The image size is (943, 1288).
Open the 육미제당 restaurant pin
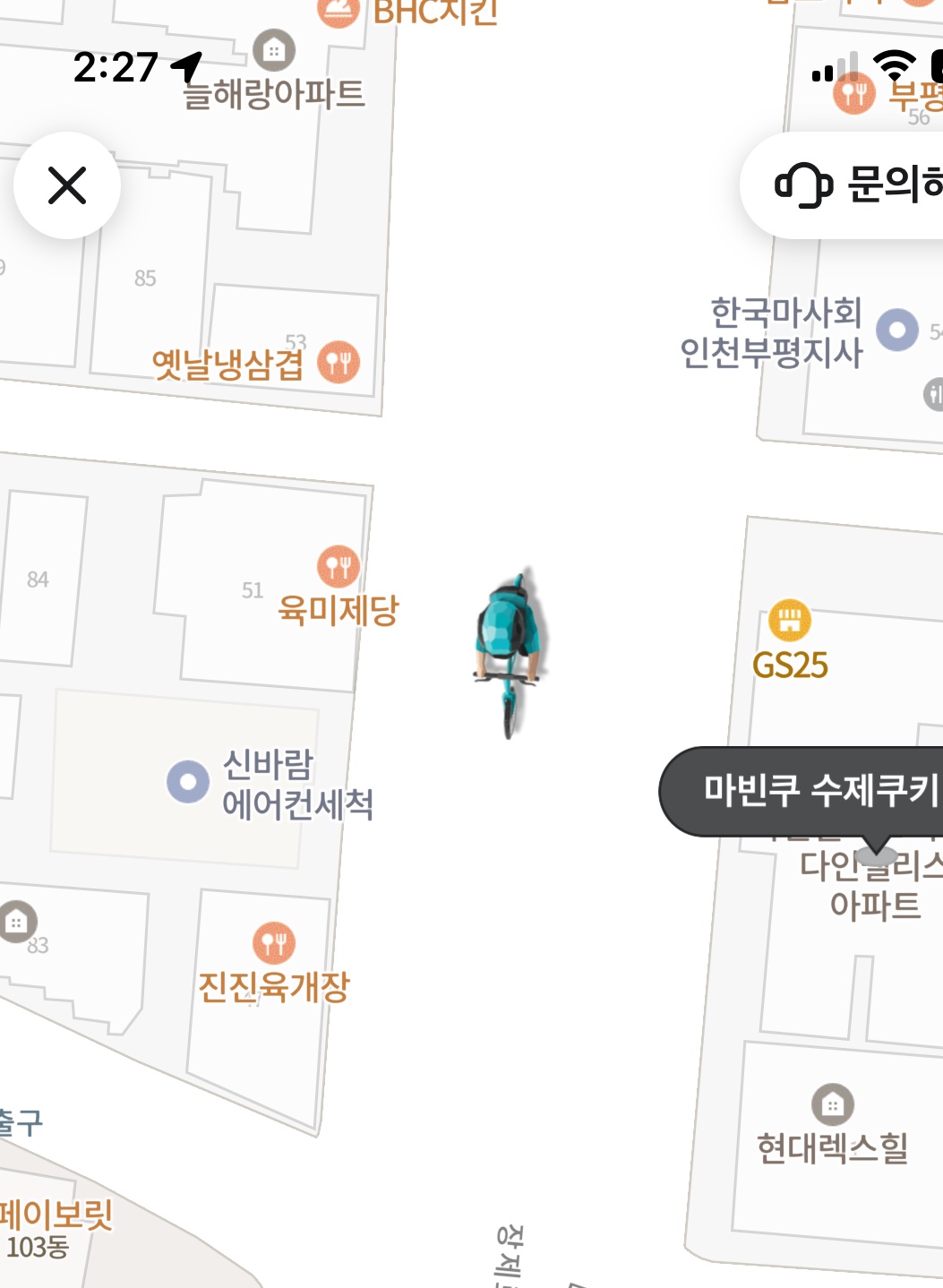(x=339, y=566)
